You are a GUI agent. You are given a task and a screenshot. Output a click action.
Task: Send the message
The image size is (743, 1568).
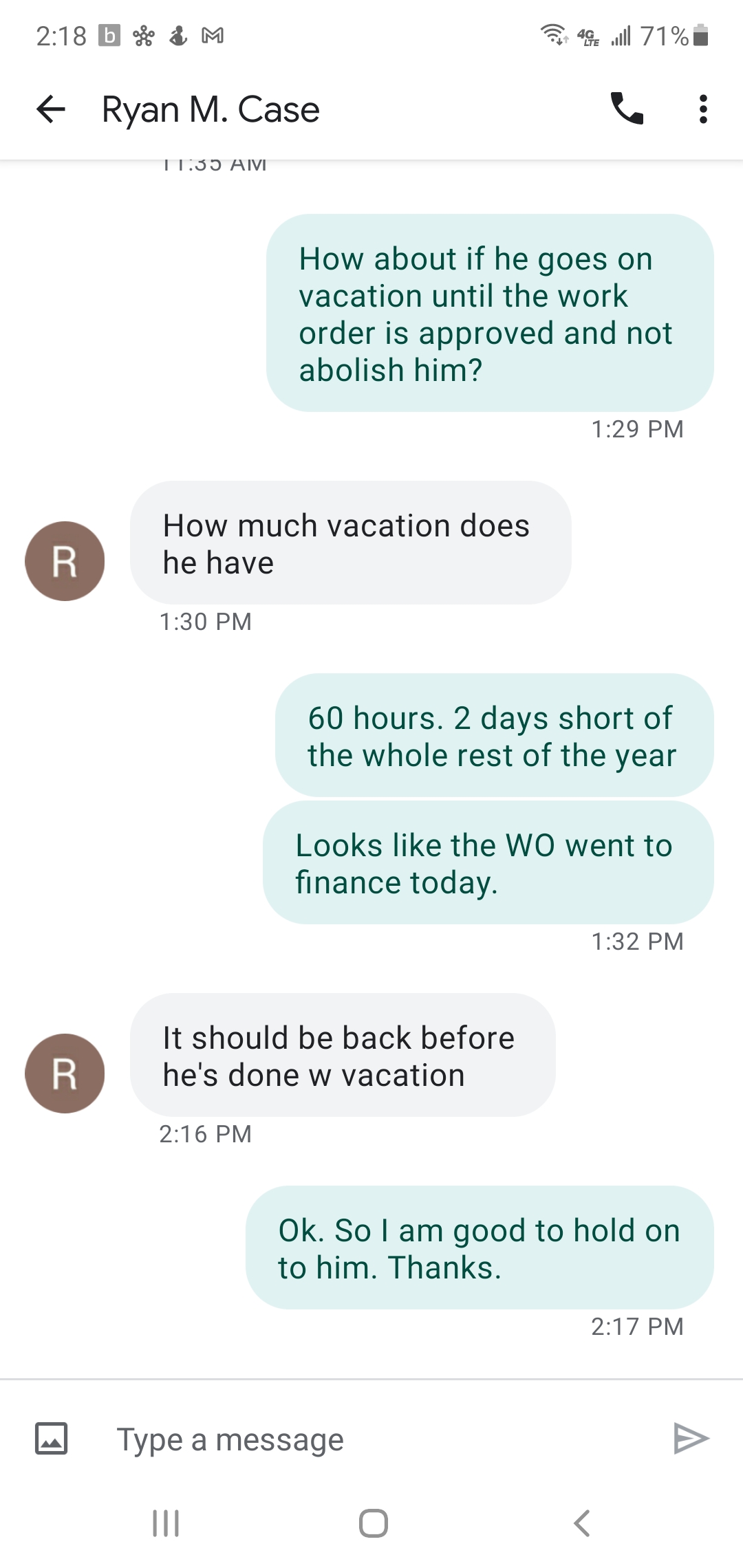[x=691, y=1439]
